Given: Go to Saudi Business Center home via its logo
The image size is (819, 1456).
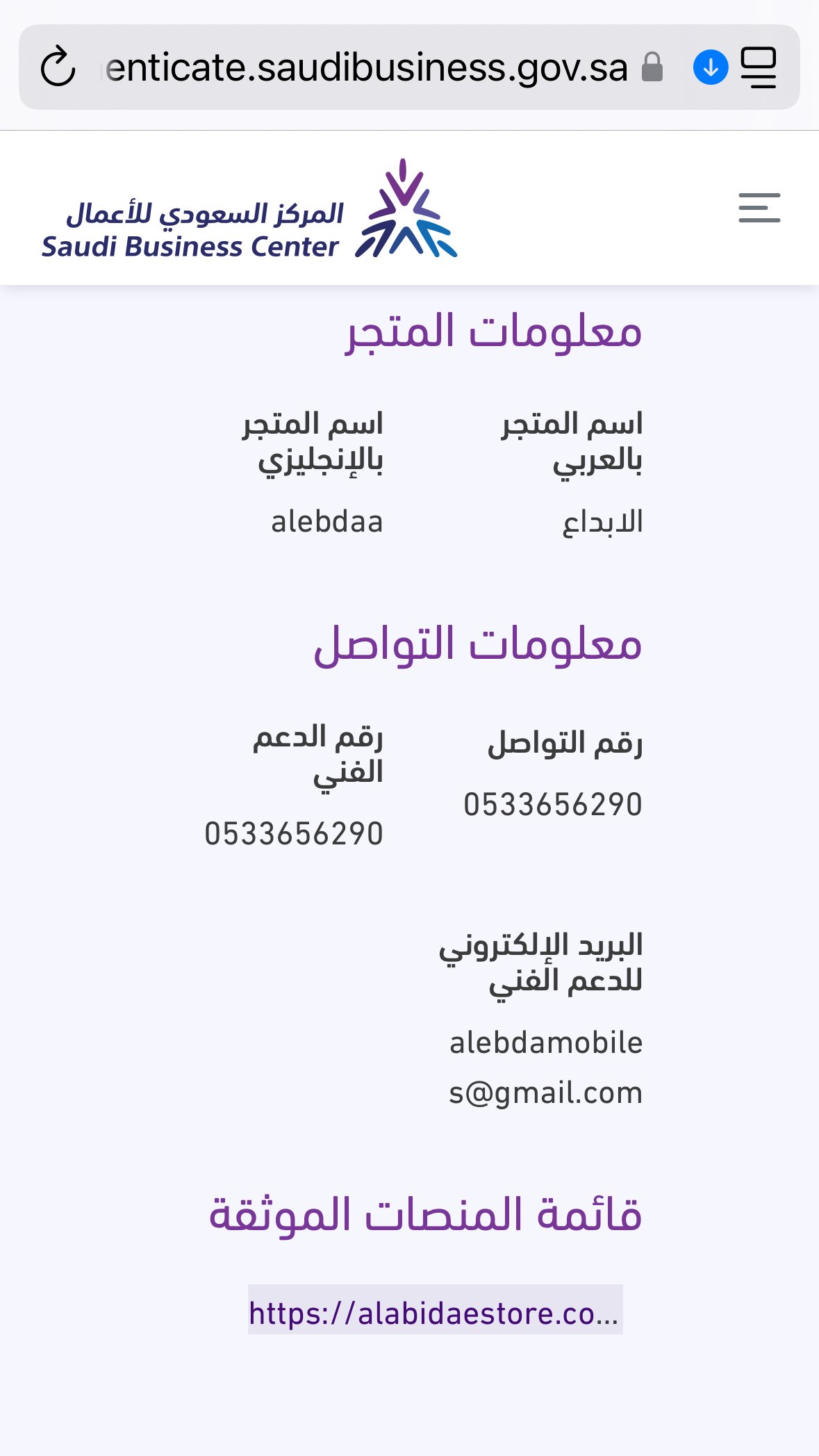Looking at the screenshot, I should pos(249,209).
